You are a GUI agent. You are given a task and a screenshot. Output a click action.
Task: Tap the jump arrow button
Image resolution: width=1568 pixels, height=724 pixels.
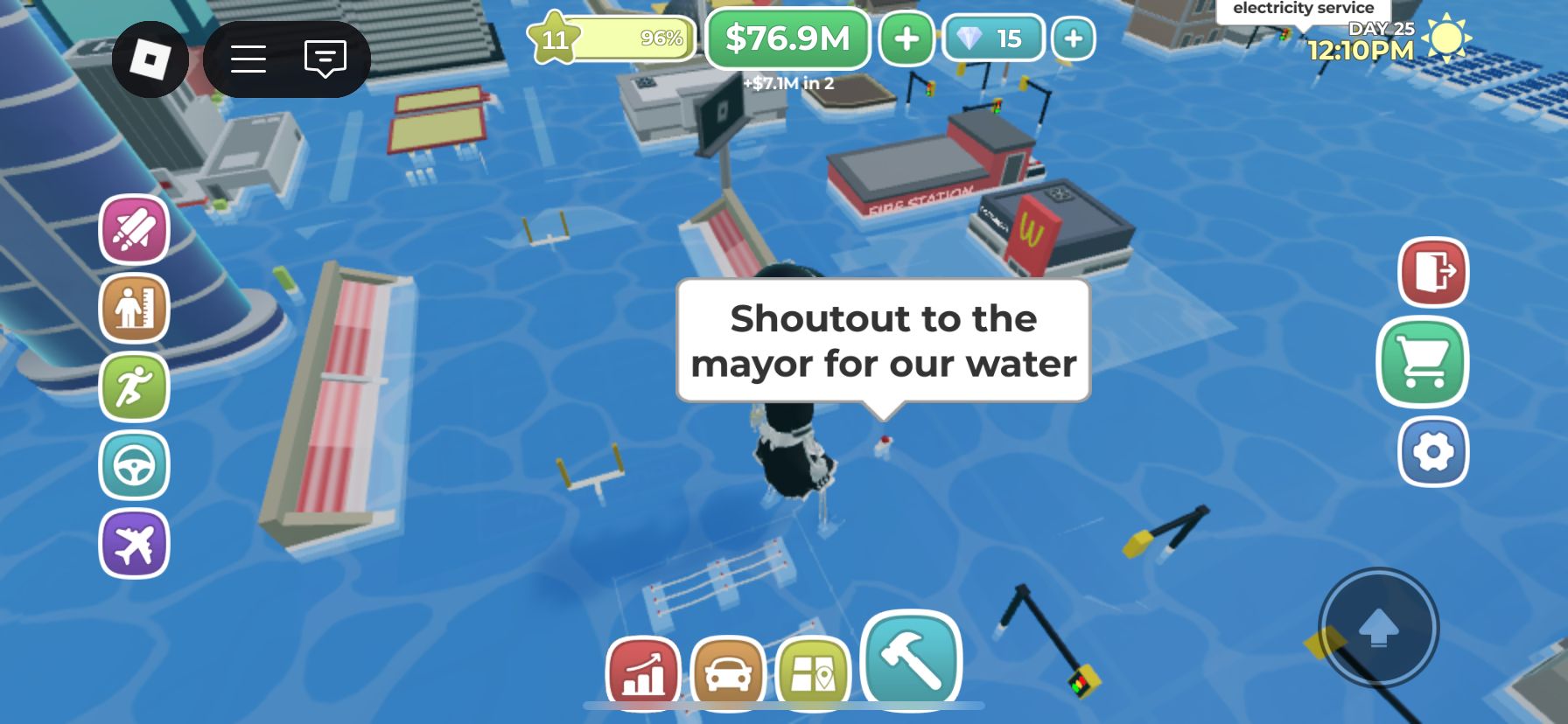tap(1378, 628)
